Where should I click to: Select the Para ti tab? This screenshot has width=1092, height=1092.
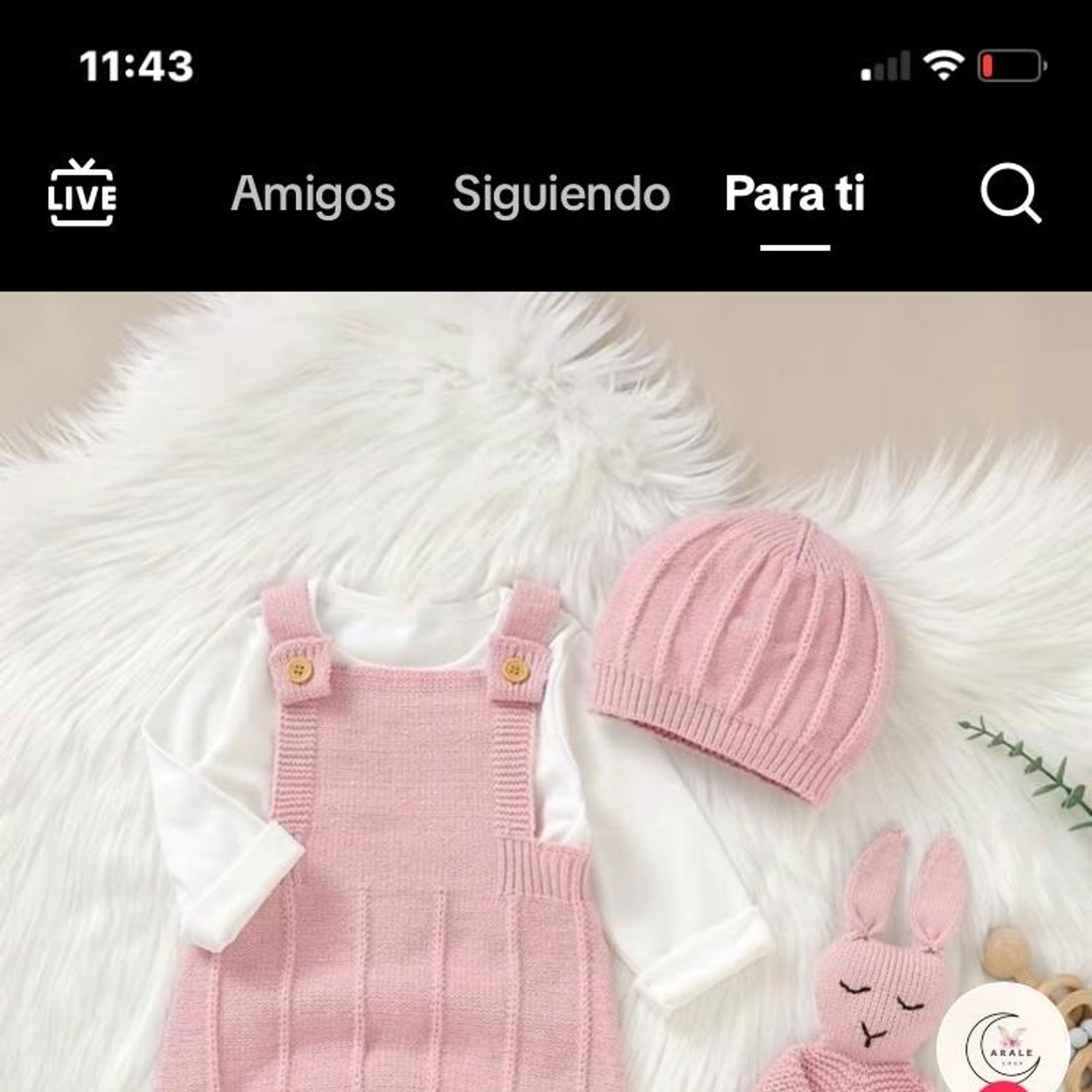[794, 193]
